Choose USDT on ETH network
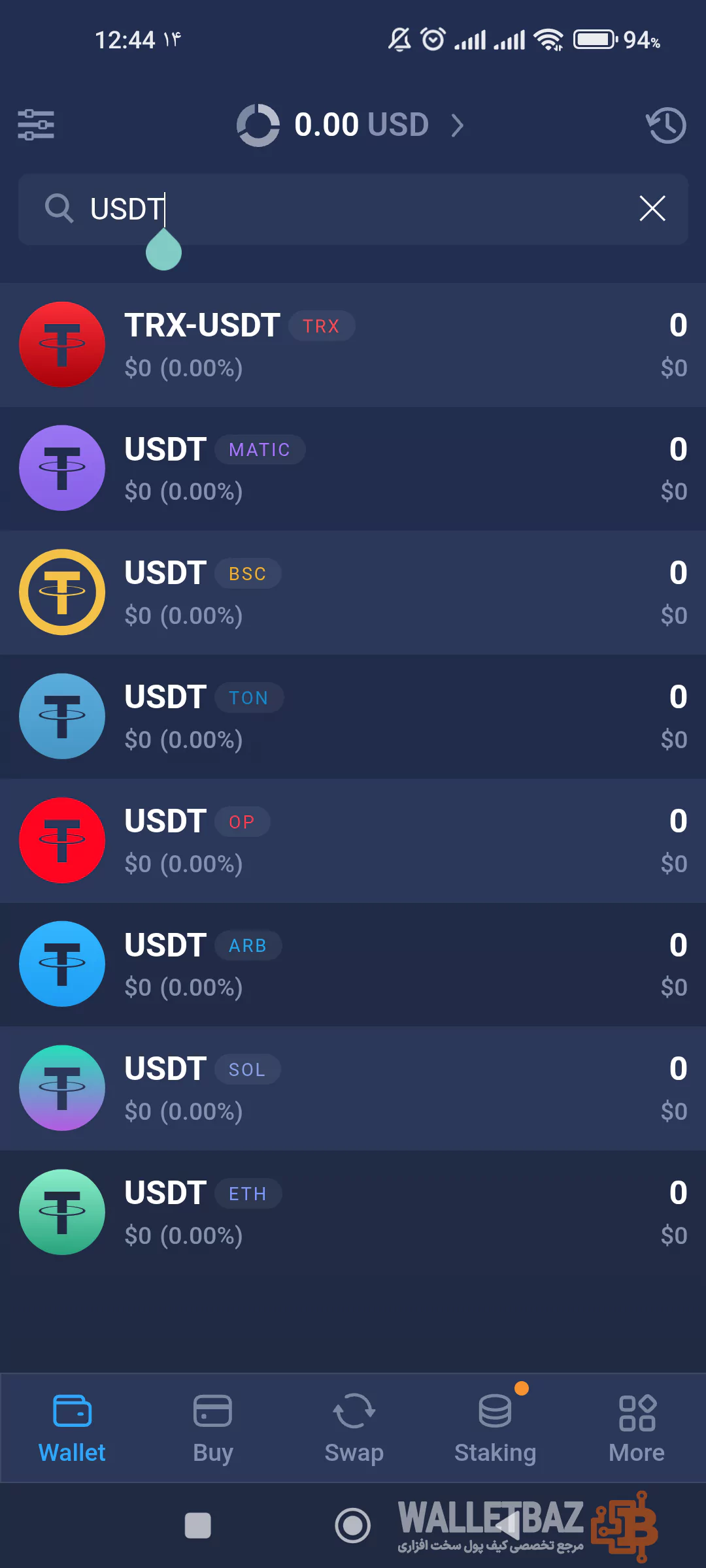The image size is (706, 1568). [x=353, y=1213]
